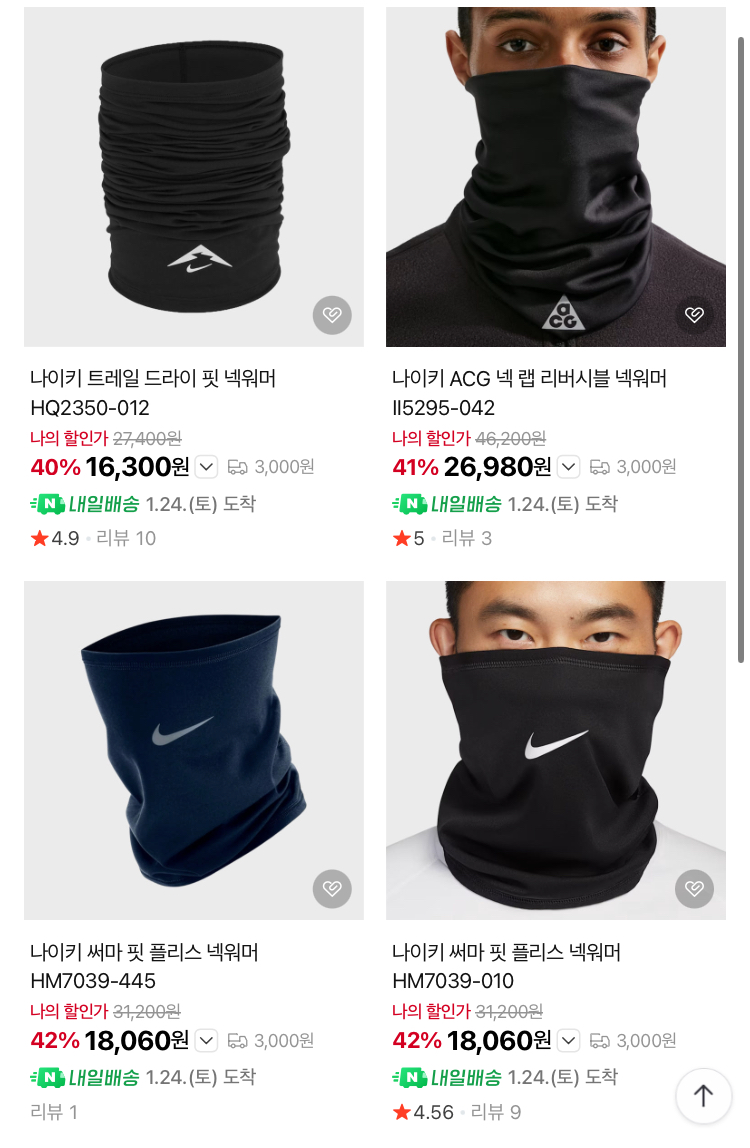Expand the 26,980원 discount price details
The image size is (750, 1148).
click(568, 467)
